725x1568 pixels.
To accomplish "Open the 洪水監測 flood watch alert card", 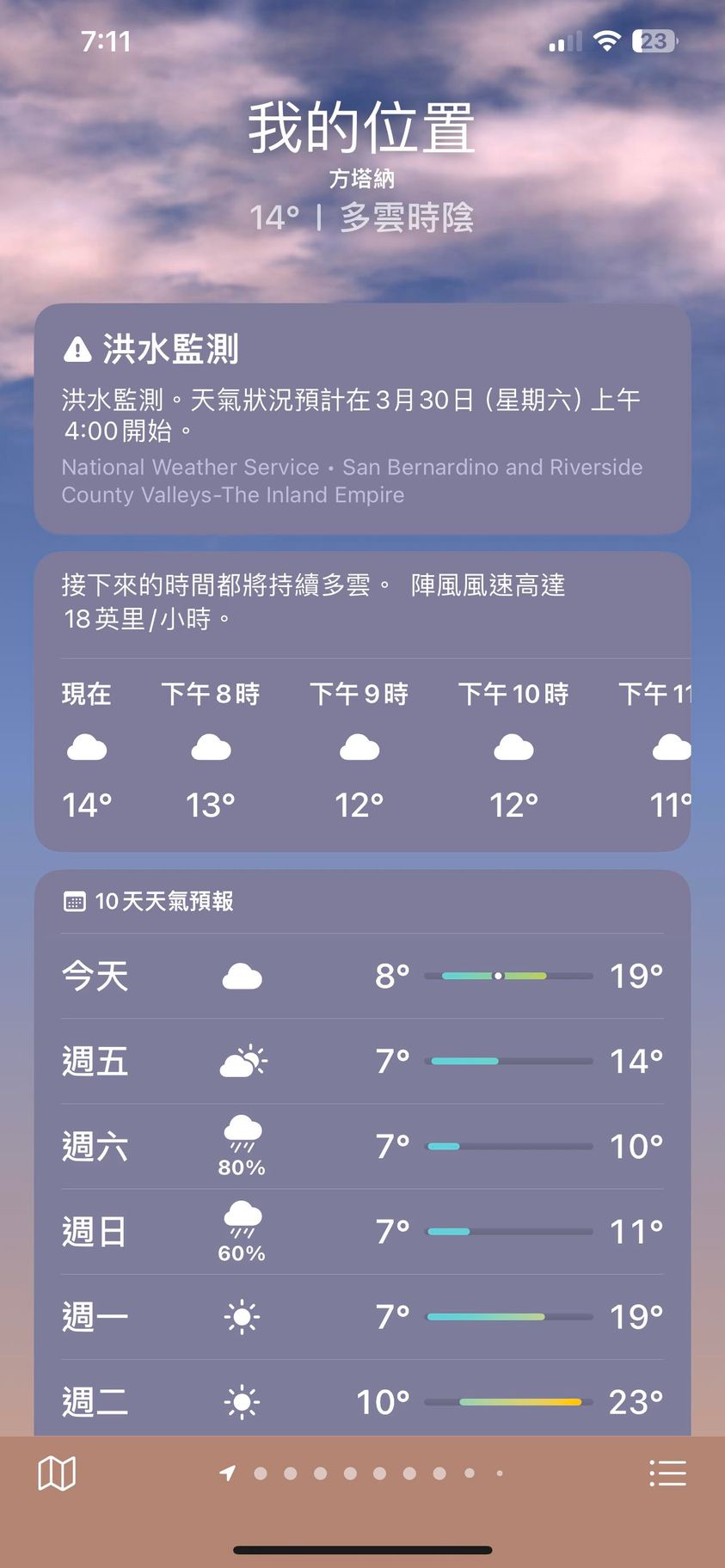I will pos(362,419).
